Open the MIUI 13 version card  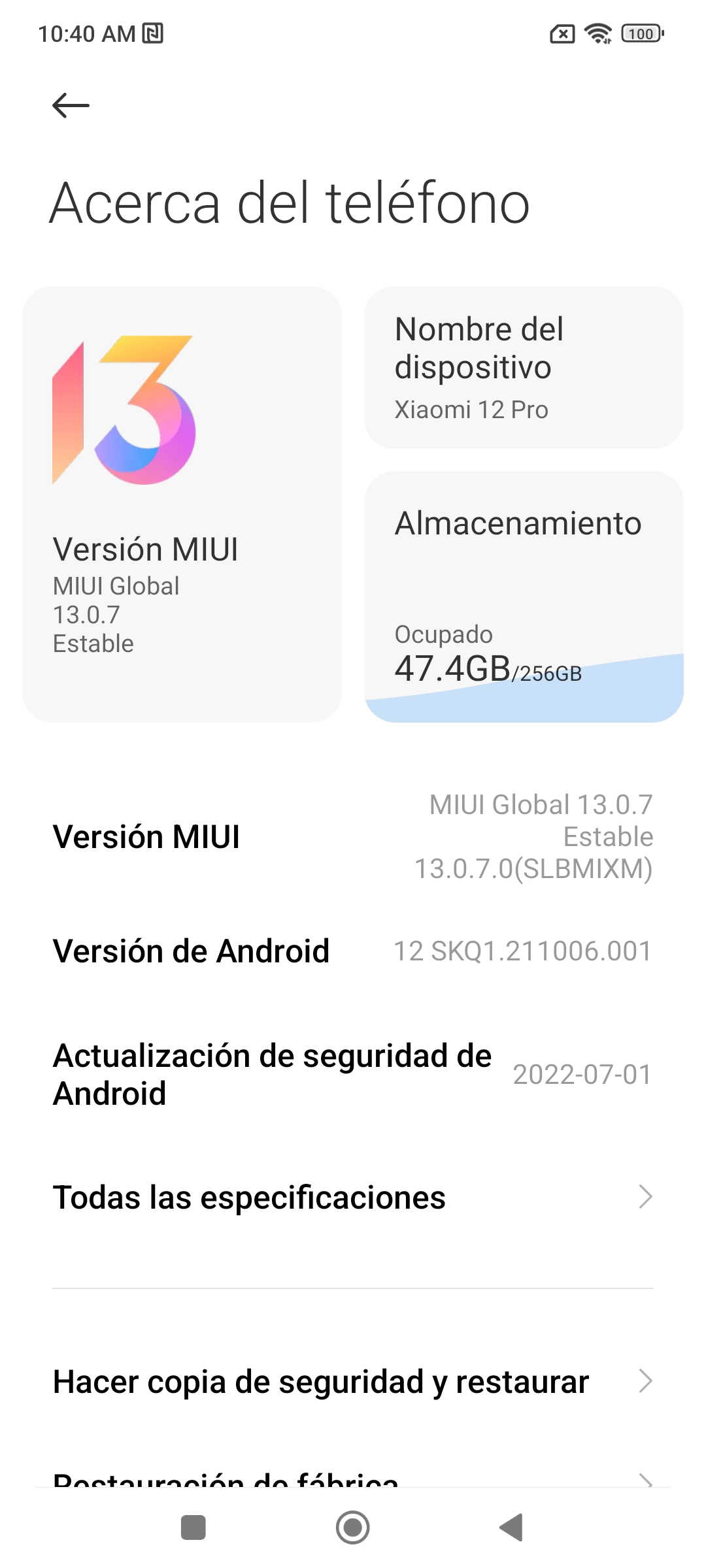point(182,504)
